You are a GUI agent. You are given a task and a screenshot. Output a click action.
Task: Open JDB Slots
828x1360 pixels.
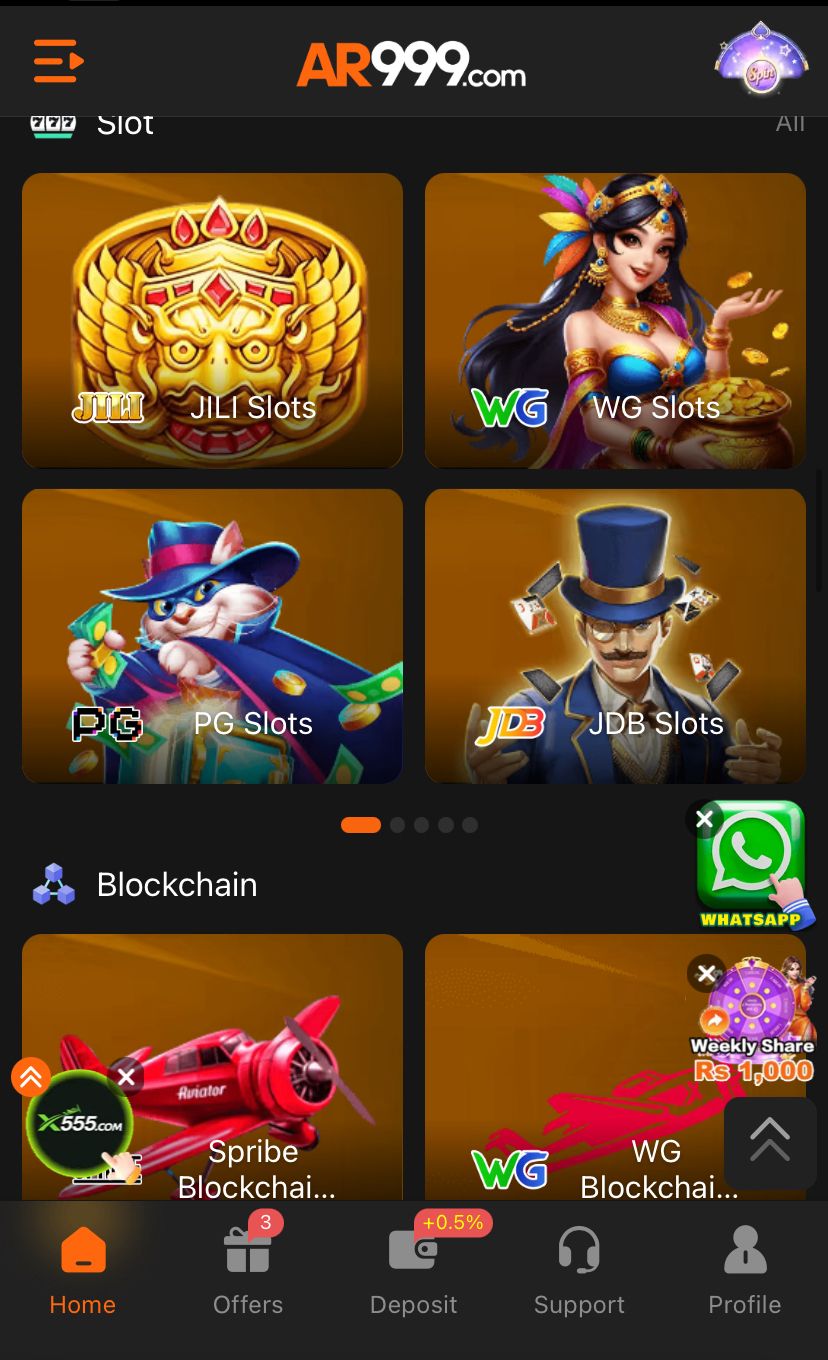(615, 636)
